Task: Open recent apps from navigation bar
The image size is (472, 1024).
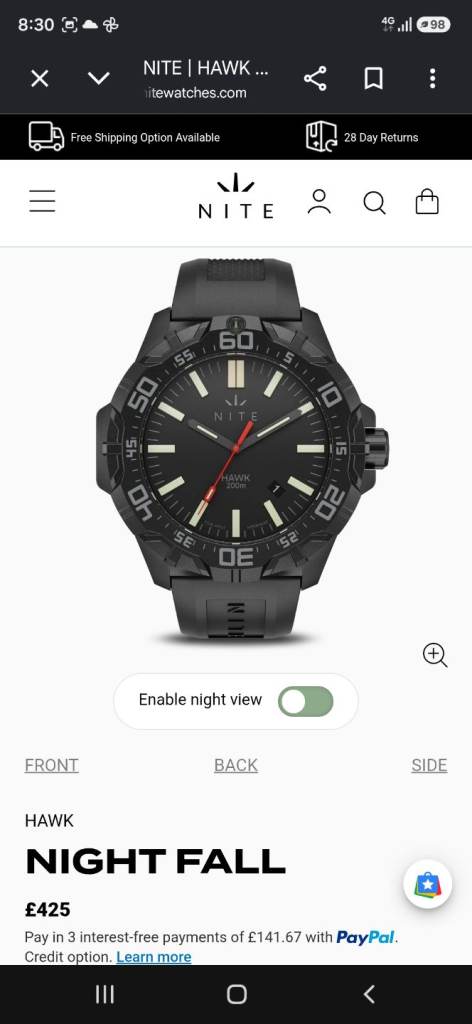Action: point(104,994)
